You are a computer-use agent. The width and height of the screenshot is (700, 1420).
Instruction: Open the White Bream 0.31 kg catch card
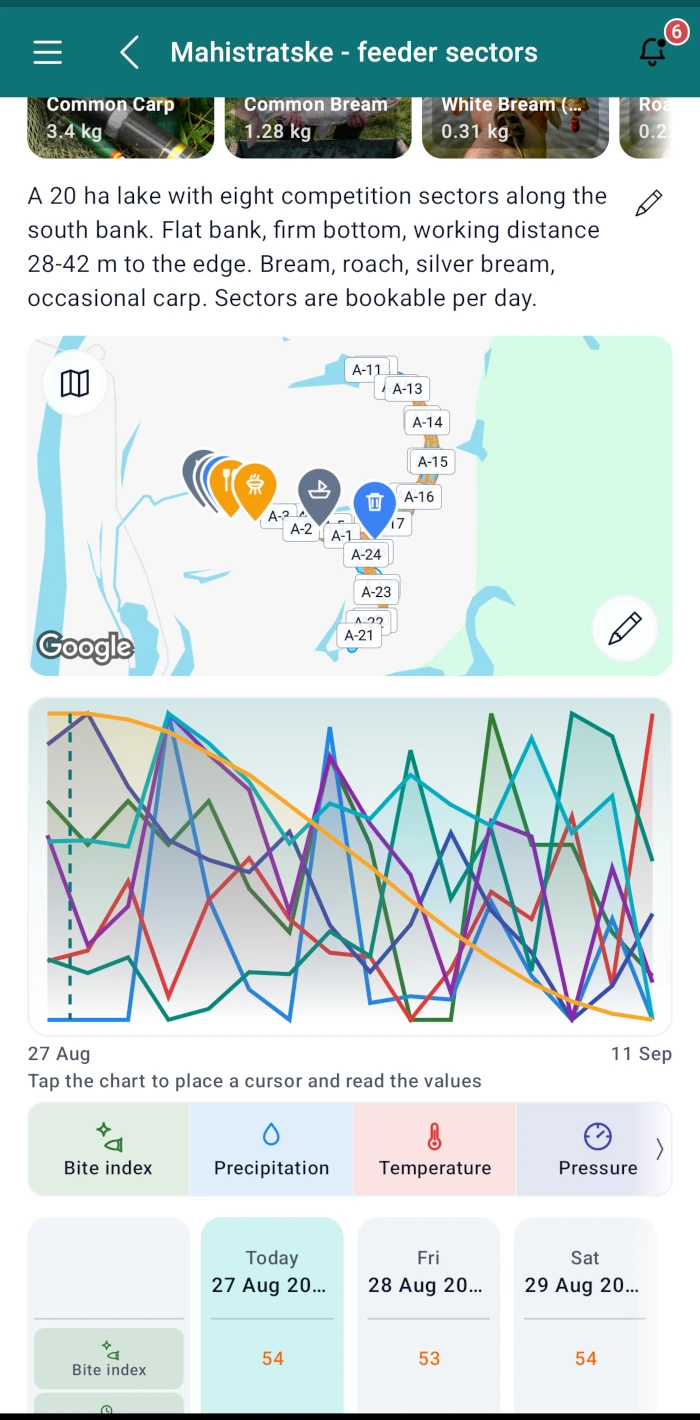[x=515, y=127]
